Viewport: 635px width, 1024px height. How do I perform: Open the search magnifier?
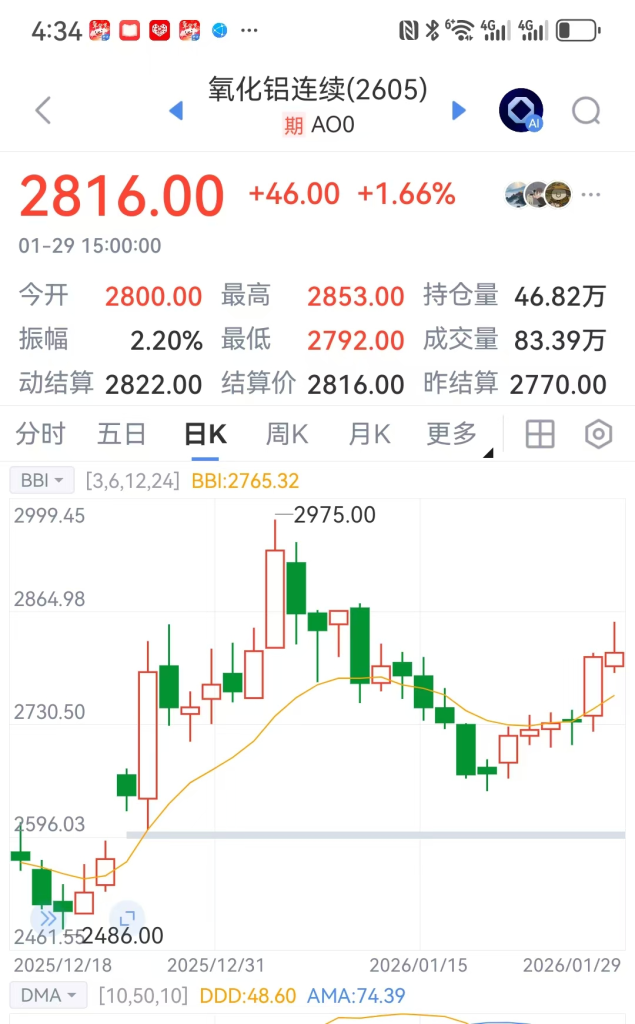click(586, 110)
